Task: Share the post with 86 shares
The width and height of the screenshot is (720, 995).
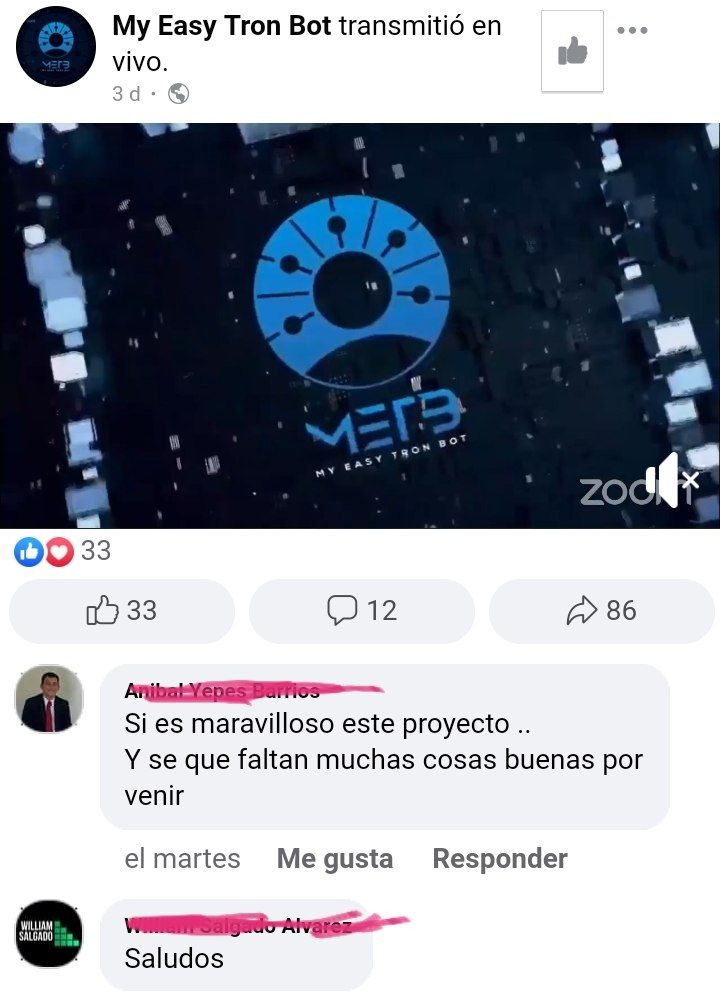Action: (x=602, y=610)
